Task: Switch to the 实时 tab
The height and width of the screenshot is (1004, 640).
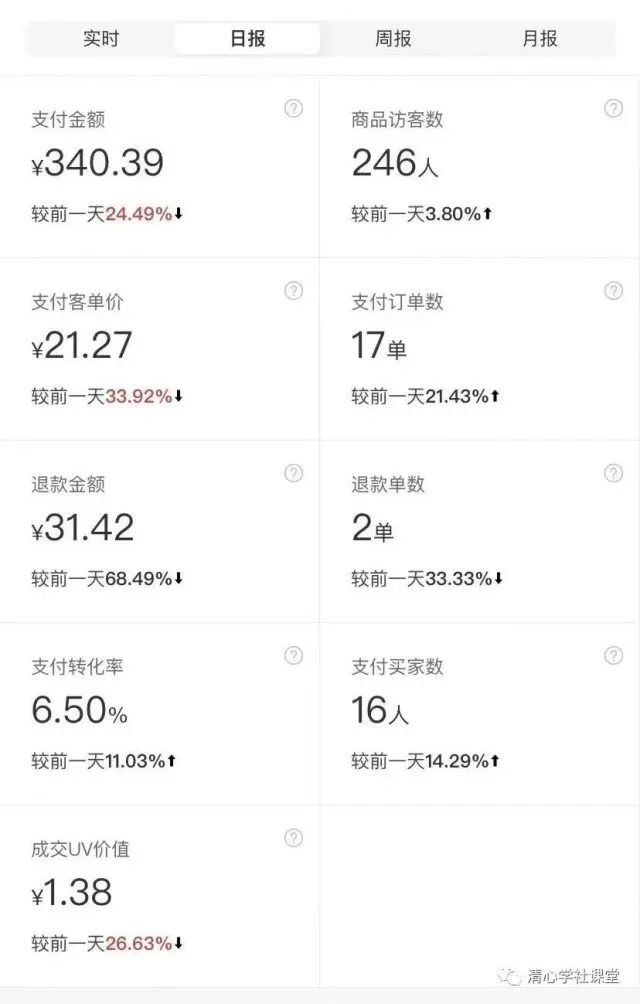Action: pyautogui.click(x=101, y=39)
